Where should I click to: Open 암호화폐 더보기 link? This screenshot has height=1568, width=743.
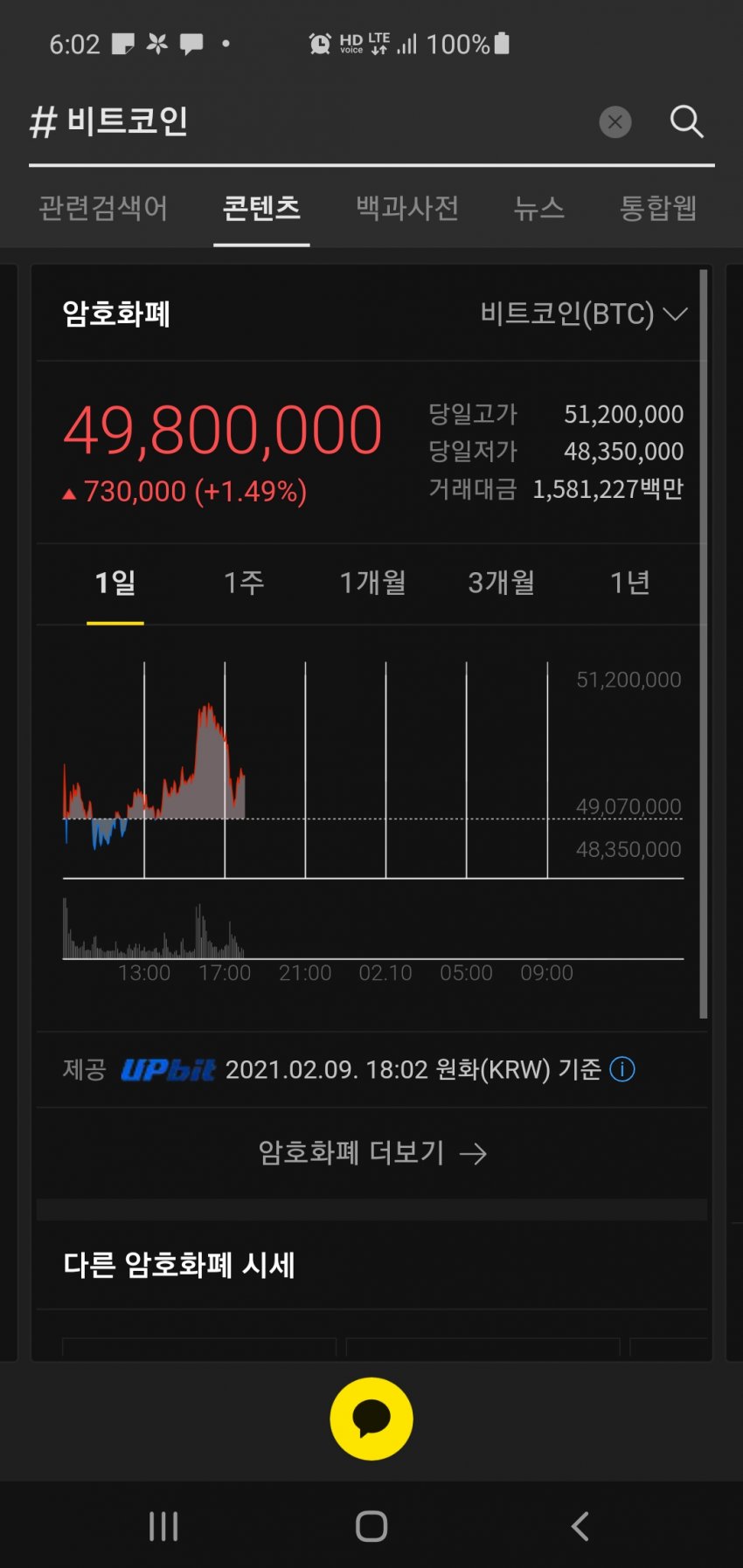371,1153
